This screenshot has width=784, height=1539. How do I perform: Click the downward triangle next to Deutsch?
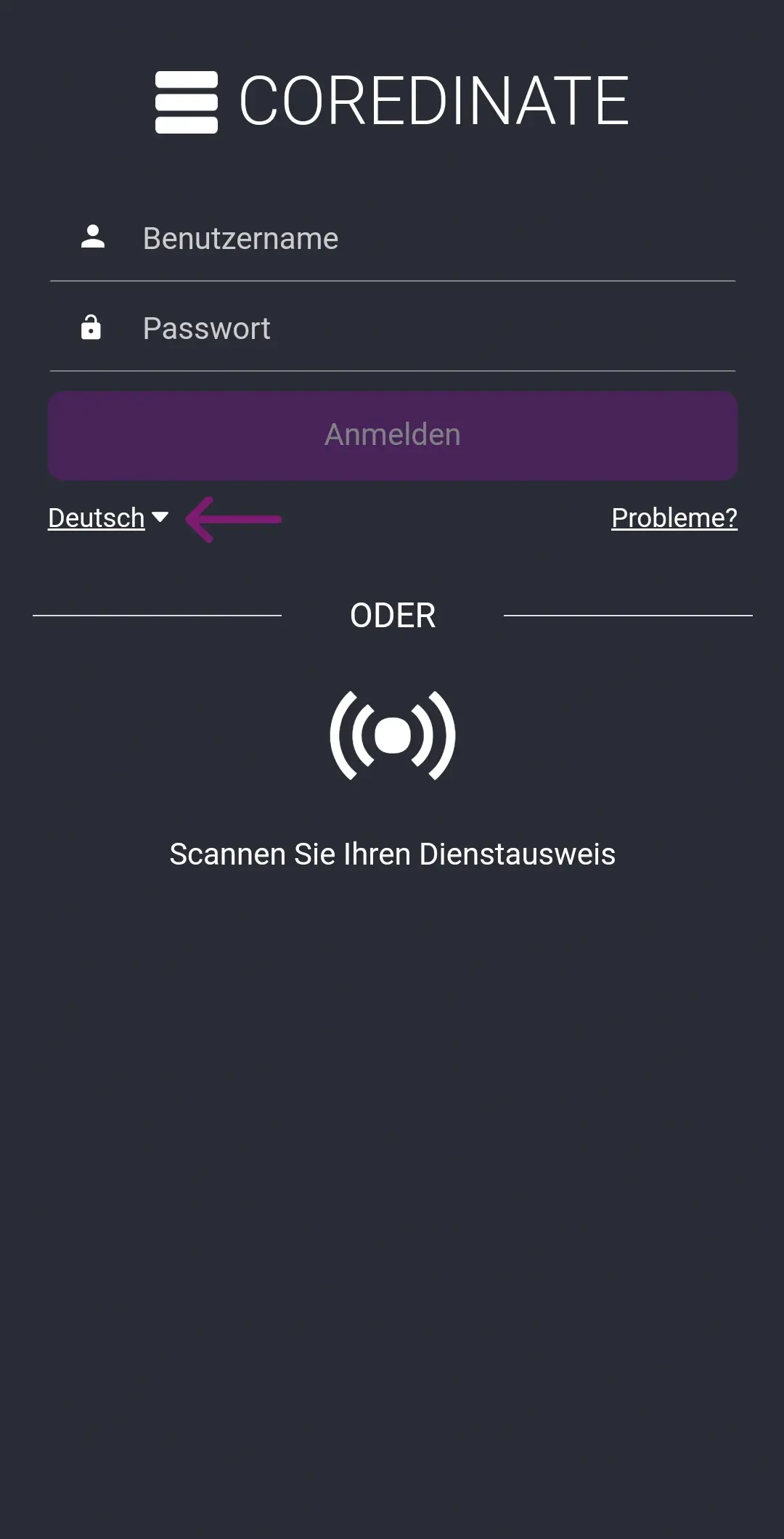click(161, 518)
